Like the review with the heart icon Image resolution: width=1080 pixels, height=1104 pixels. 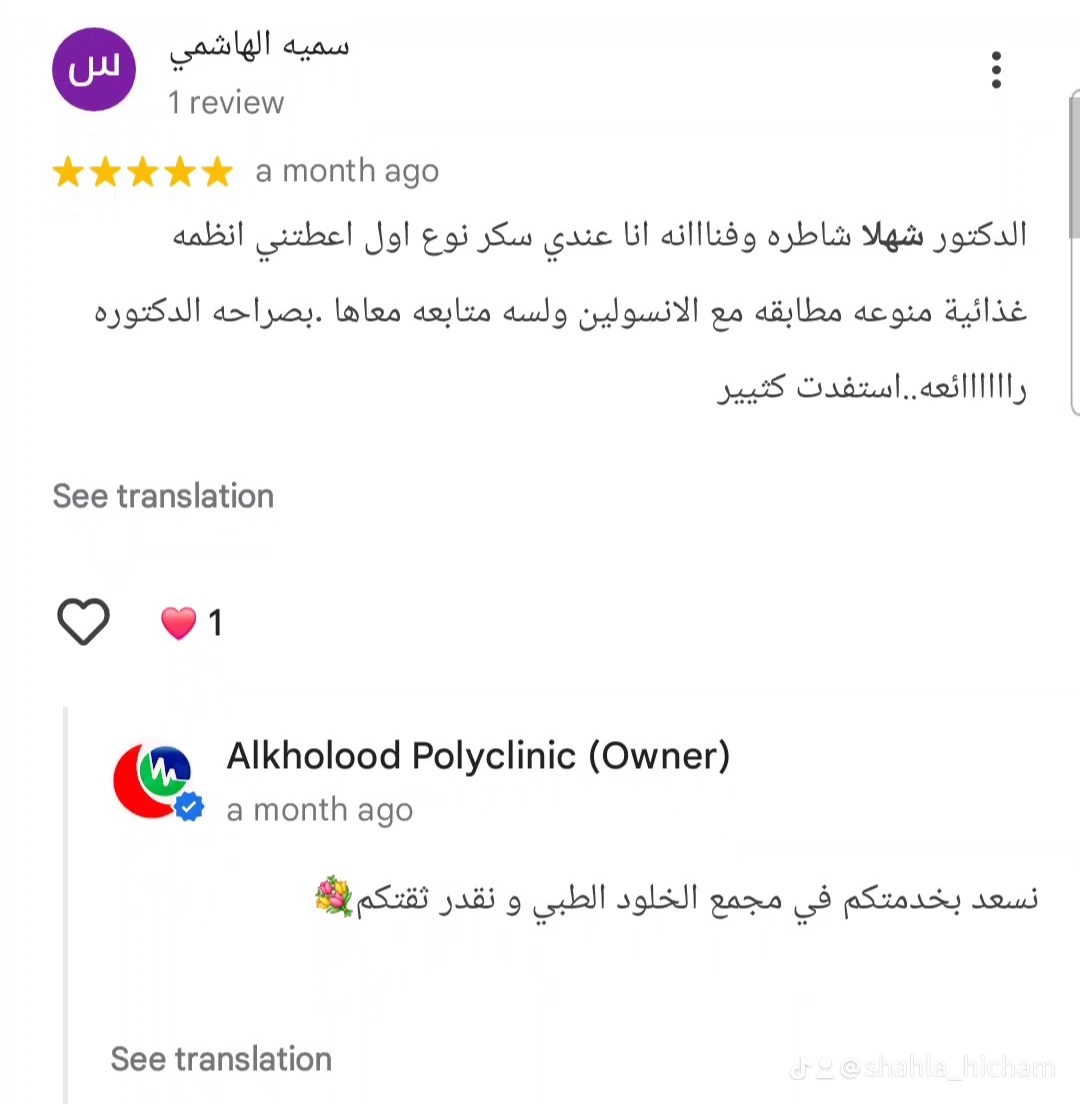click(83, 622)
